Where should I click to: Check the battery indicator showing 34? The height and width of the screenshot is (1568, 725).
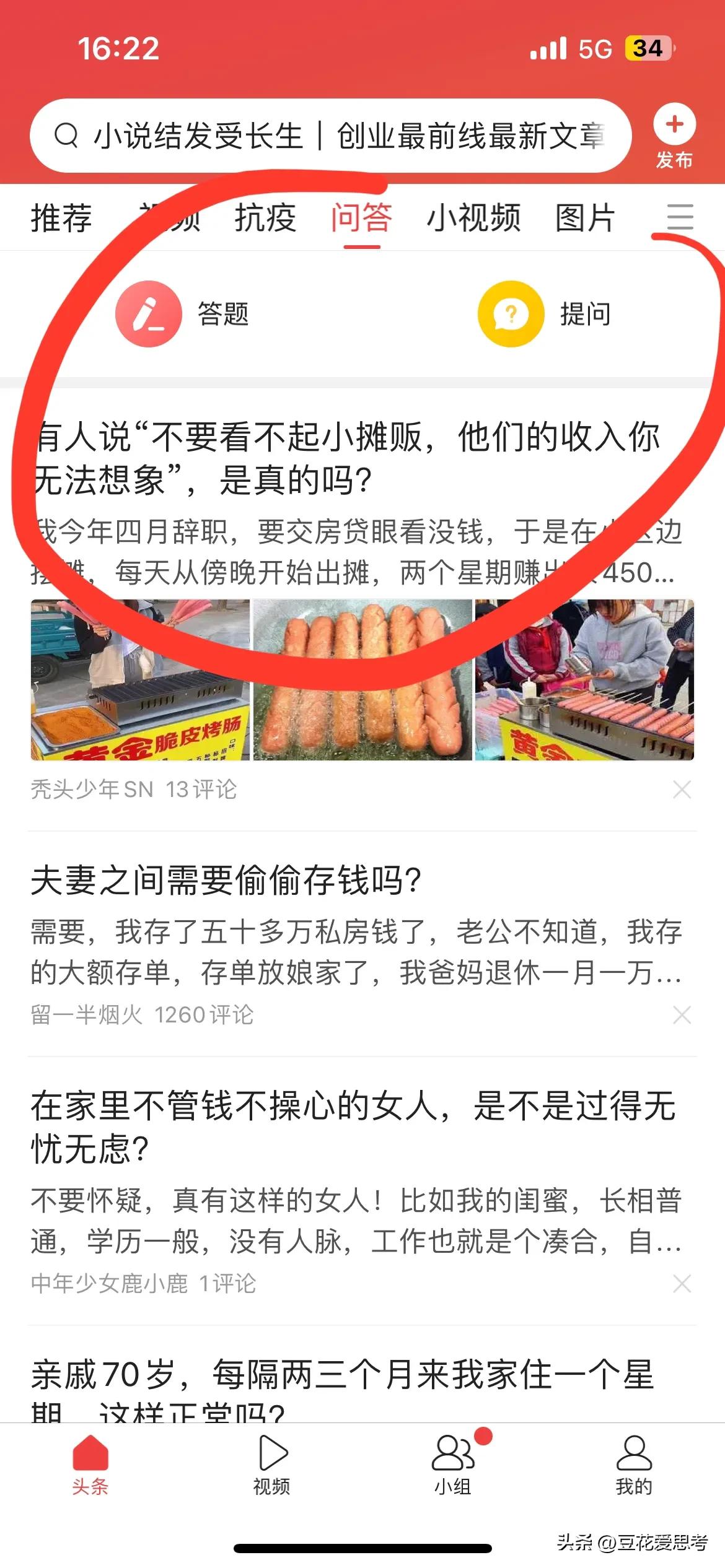pyautogui.click(x=649, y=48)
